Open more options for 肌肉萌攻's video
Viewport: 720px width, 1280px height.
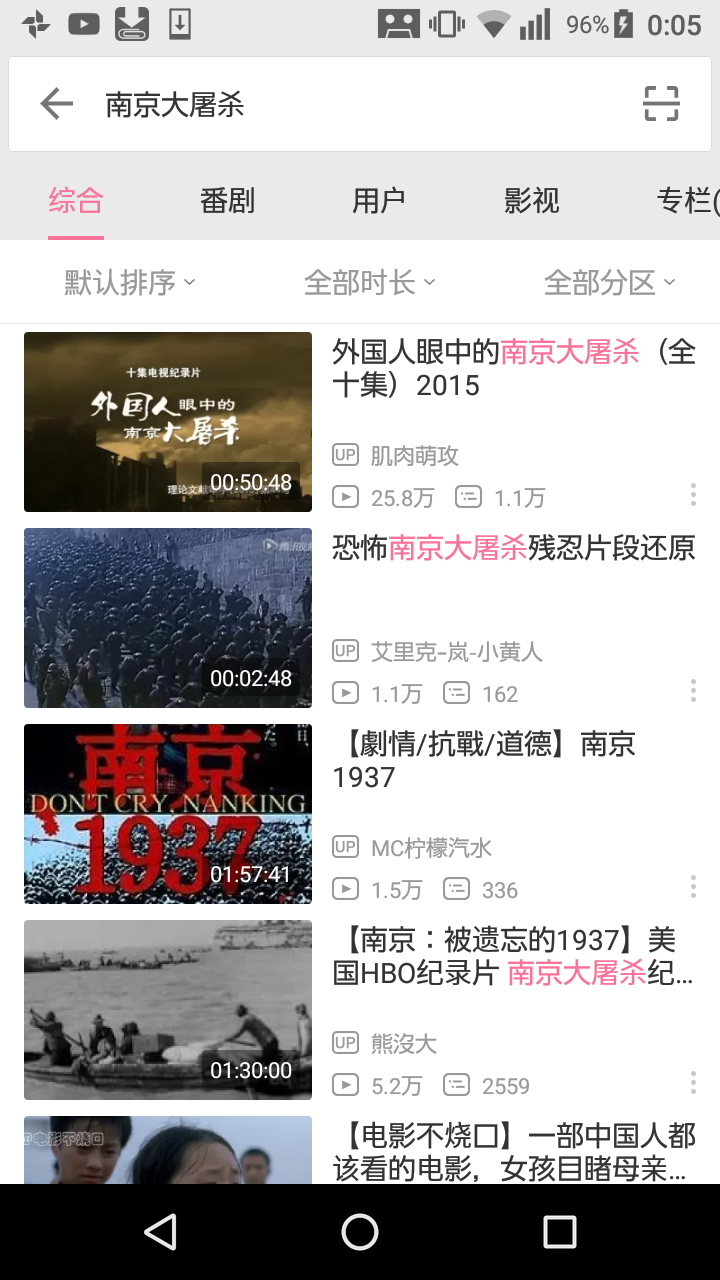pos(693,495)
